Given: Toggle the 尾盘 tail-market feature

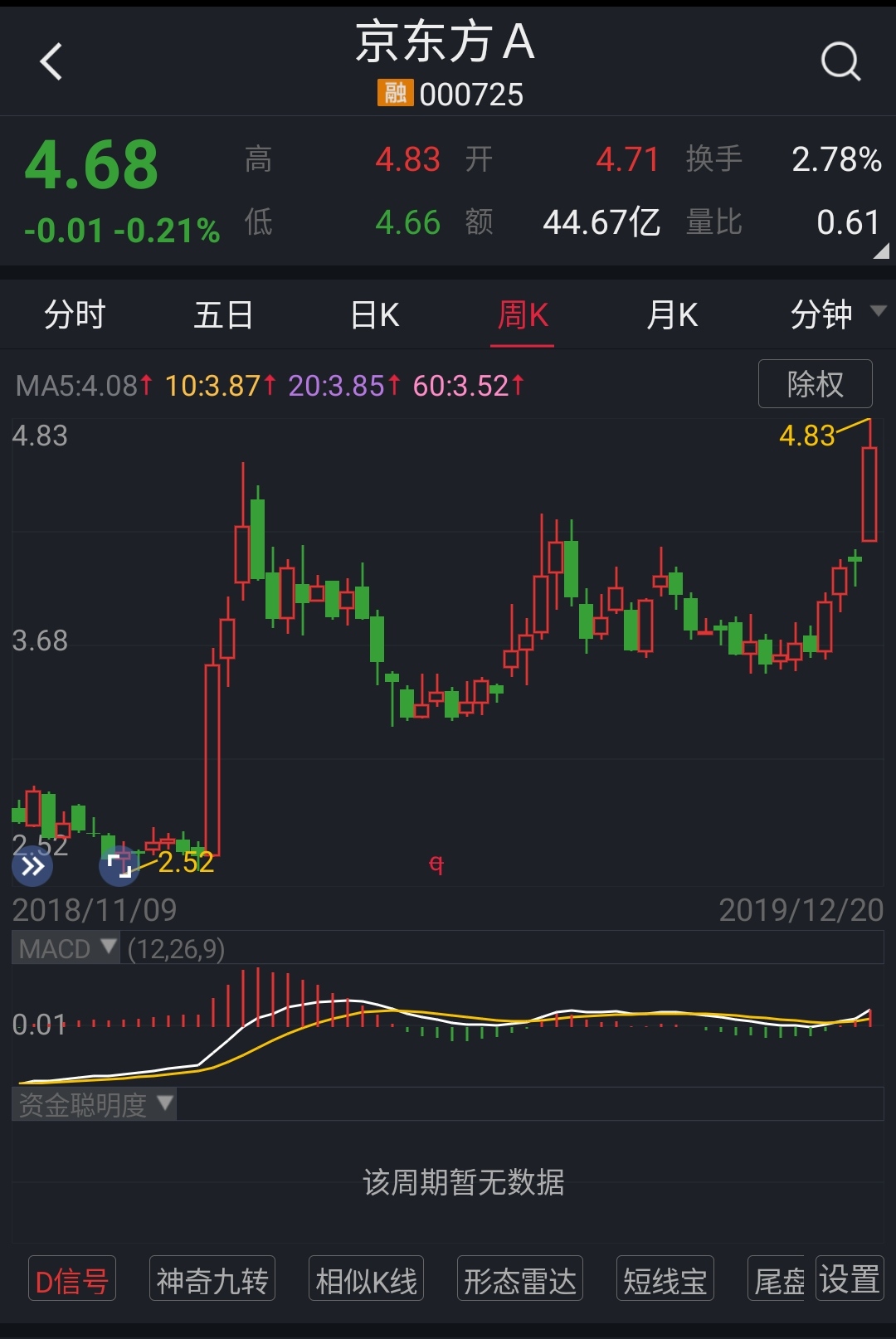Looking at the screenshot, I should click(777, 1279).
